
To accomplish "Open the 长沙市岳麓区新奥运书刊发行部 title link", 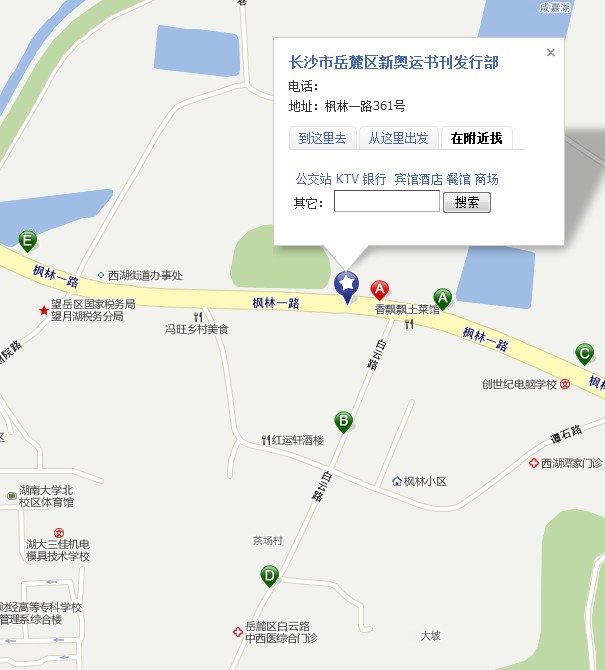I will (x=393, y=63).
